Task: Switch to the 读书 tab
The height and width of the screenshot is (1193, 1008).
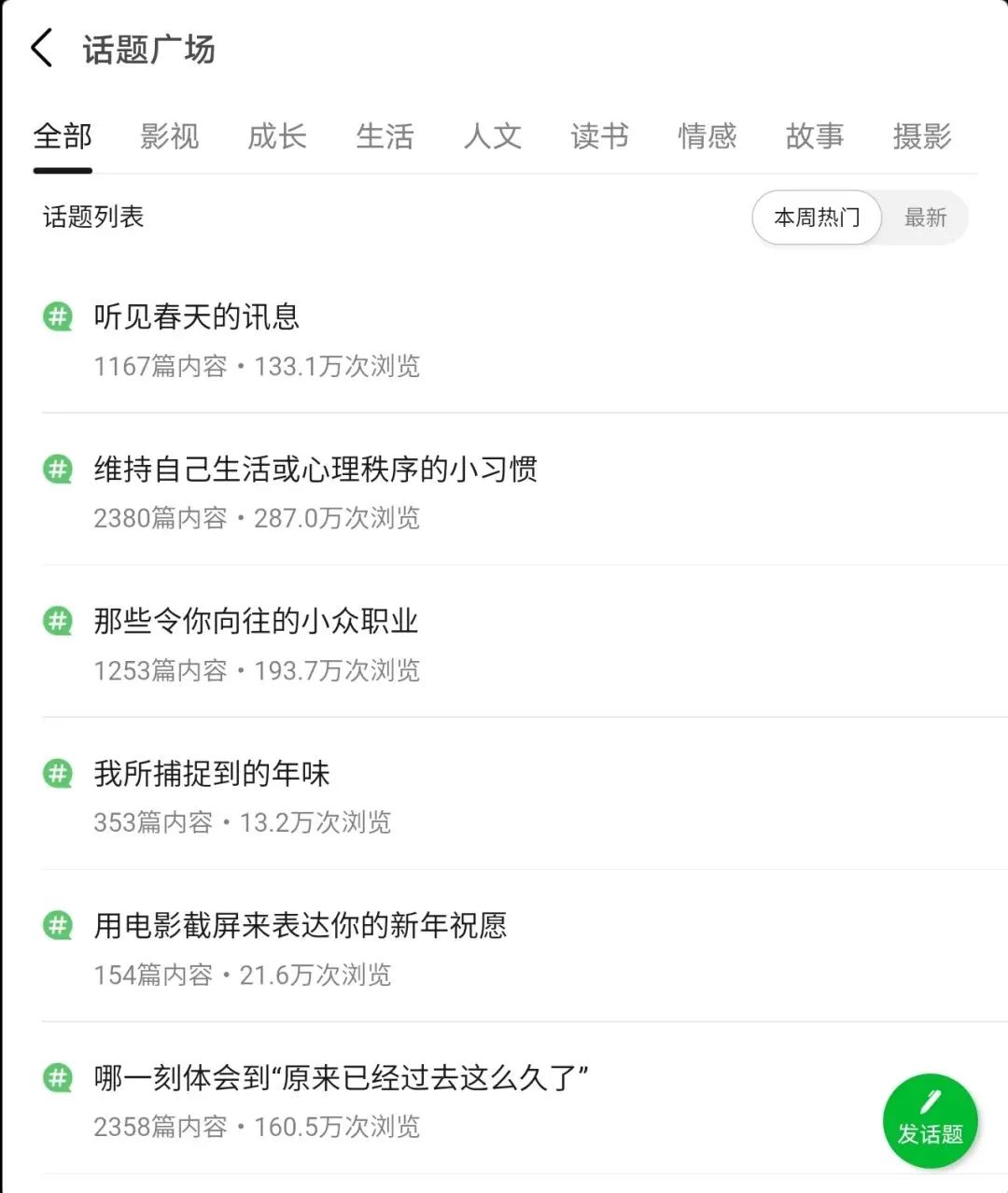Action: [599, 136]
